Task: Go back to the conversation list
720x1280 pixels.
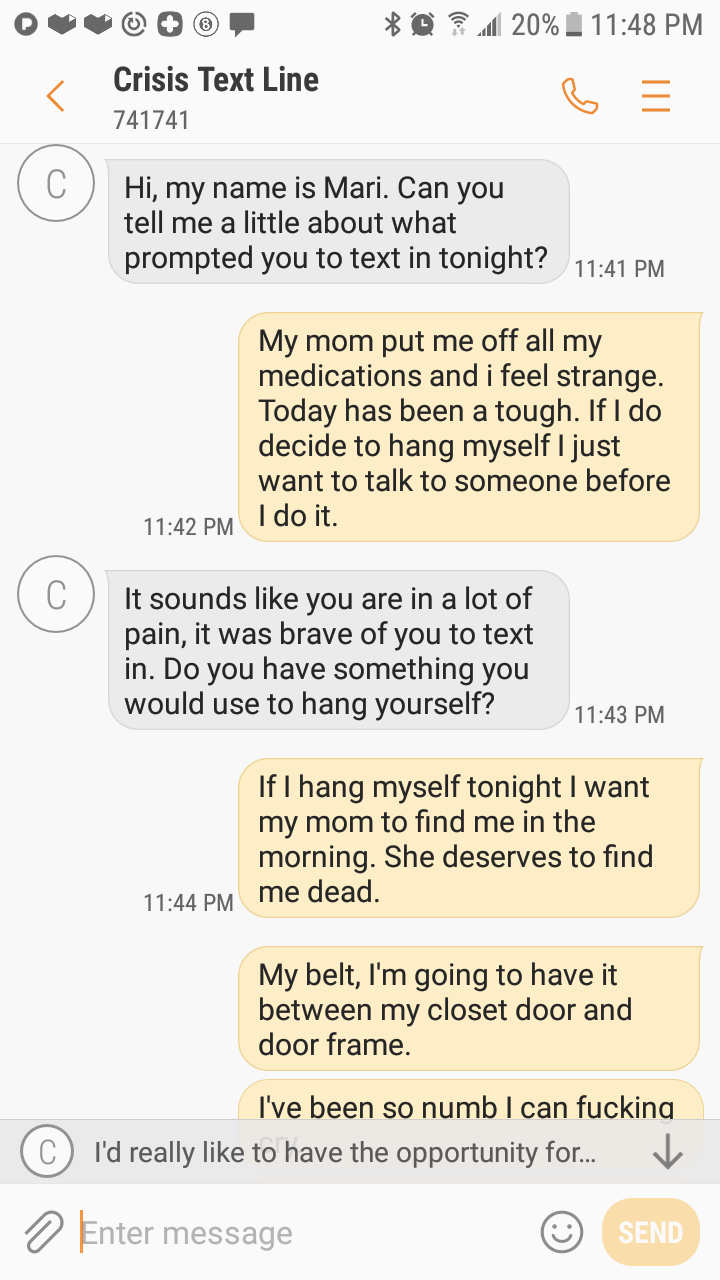Action: 55,96
